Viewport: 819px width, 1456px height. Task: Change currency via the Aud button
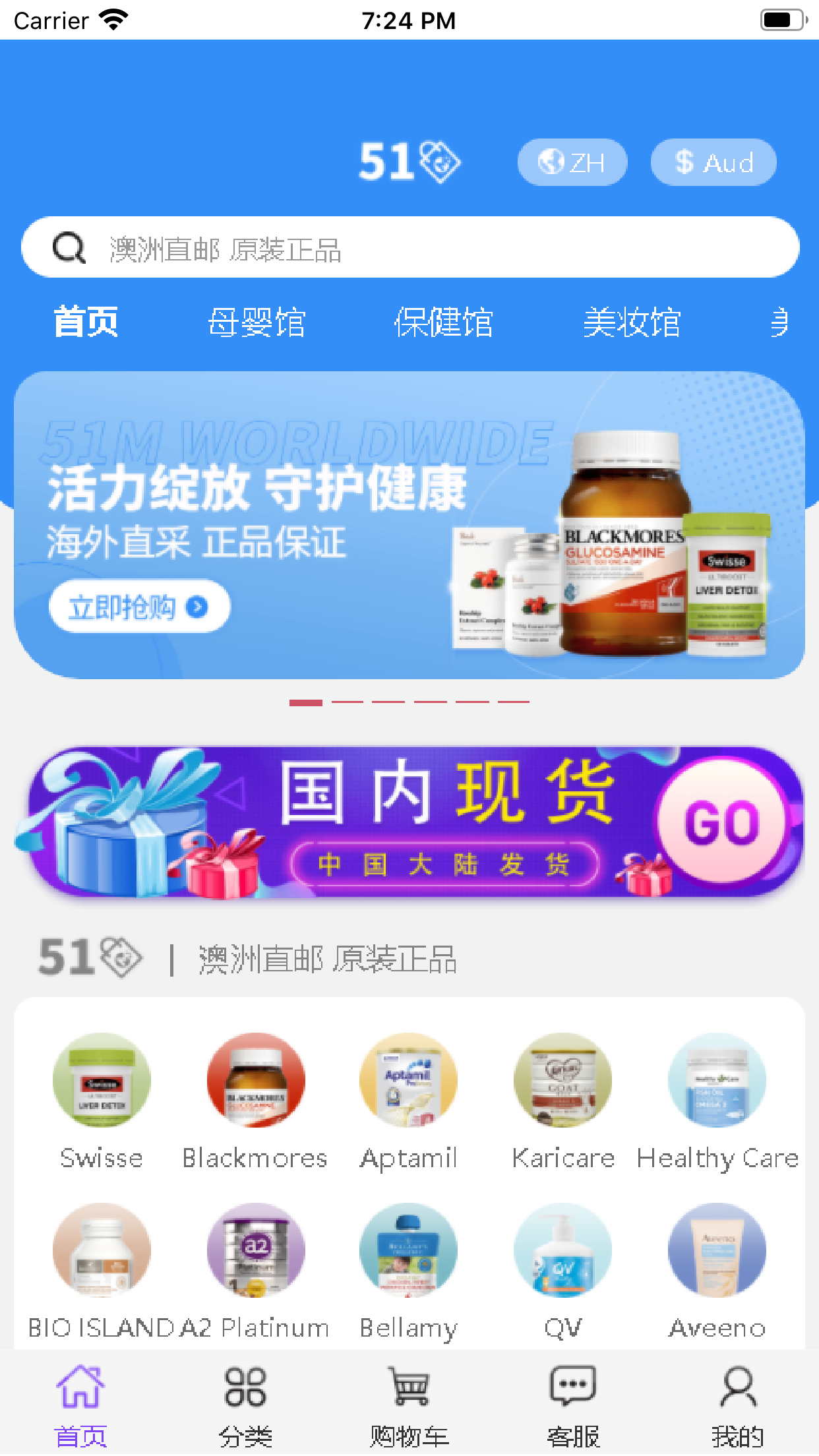(713, 162)
